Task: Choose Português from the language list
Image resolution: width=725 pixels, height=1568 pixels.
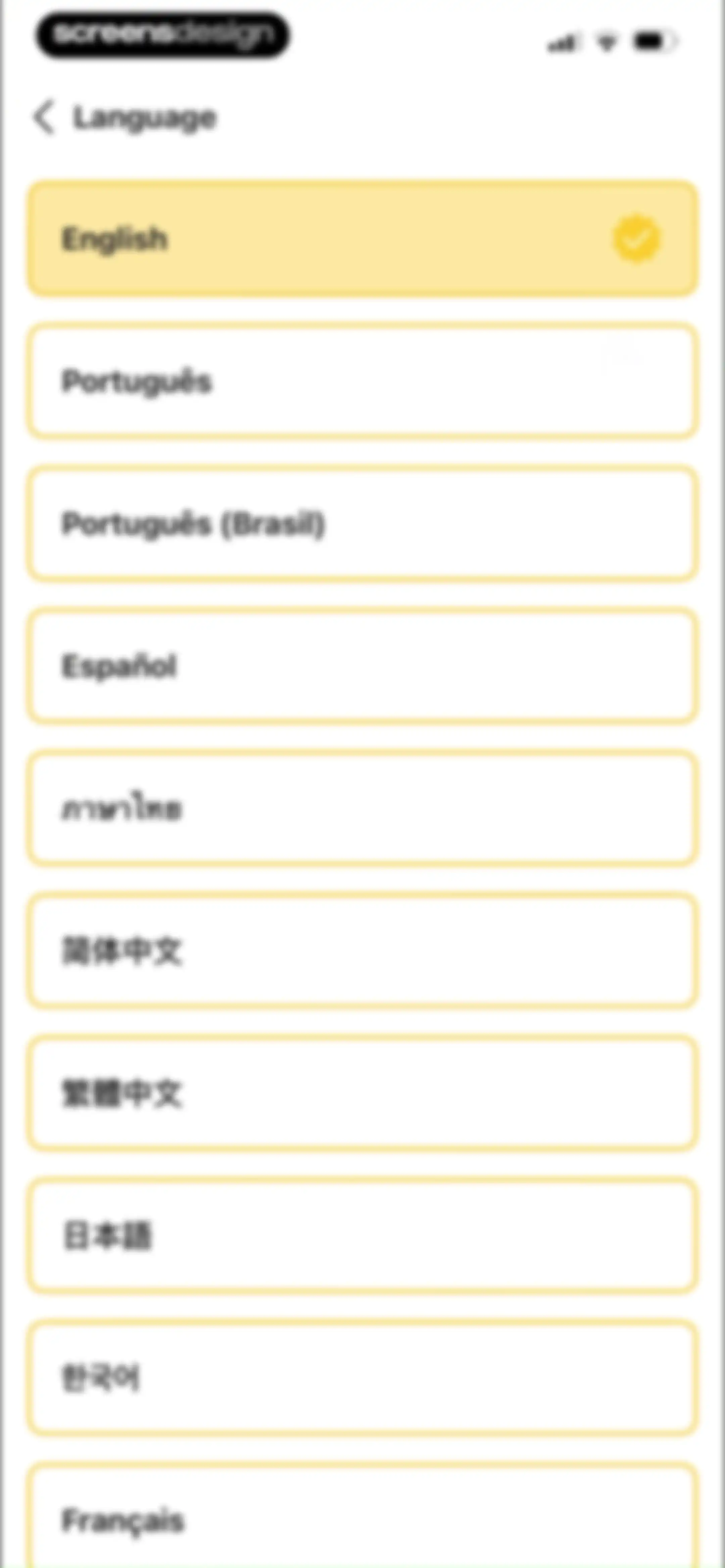Action: (362, 381)
